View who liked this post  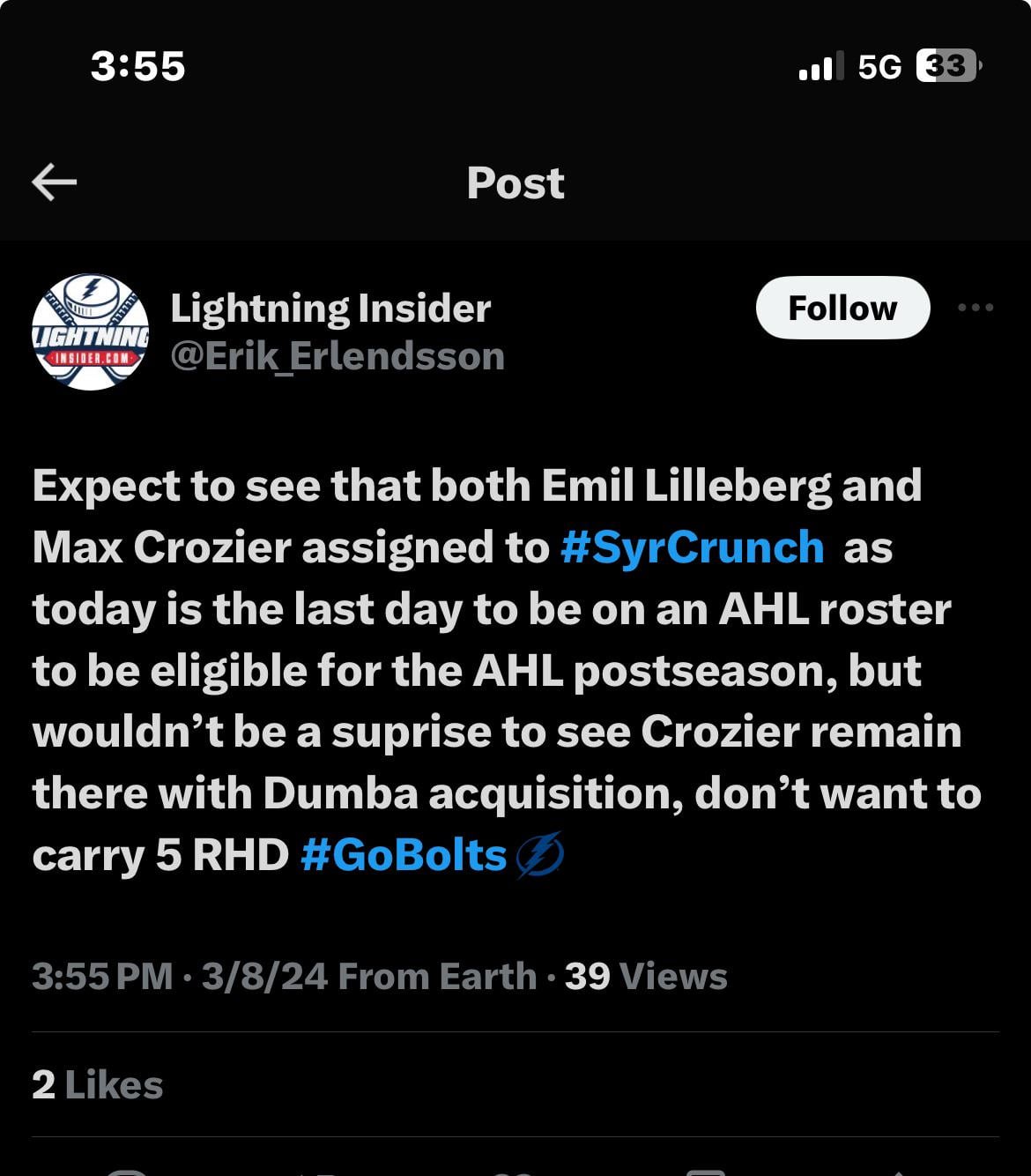click(x=98, y=1085)
